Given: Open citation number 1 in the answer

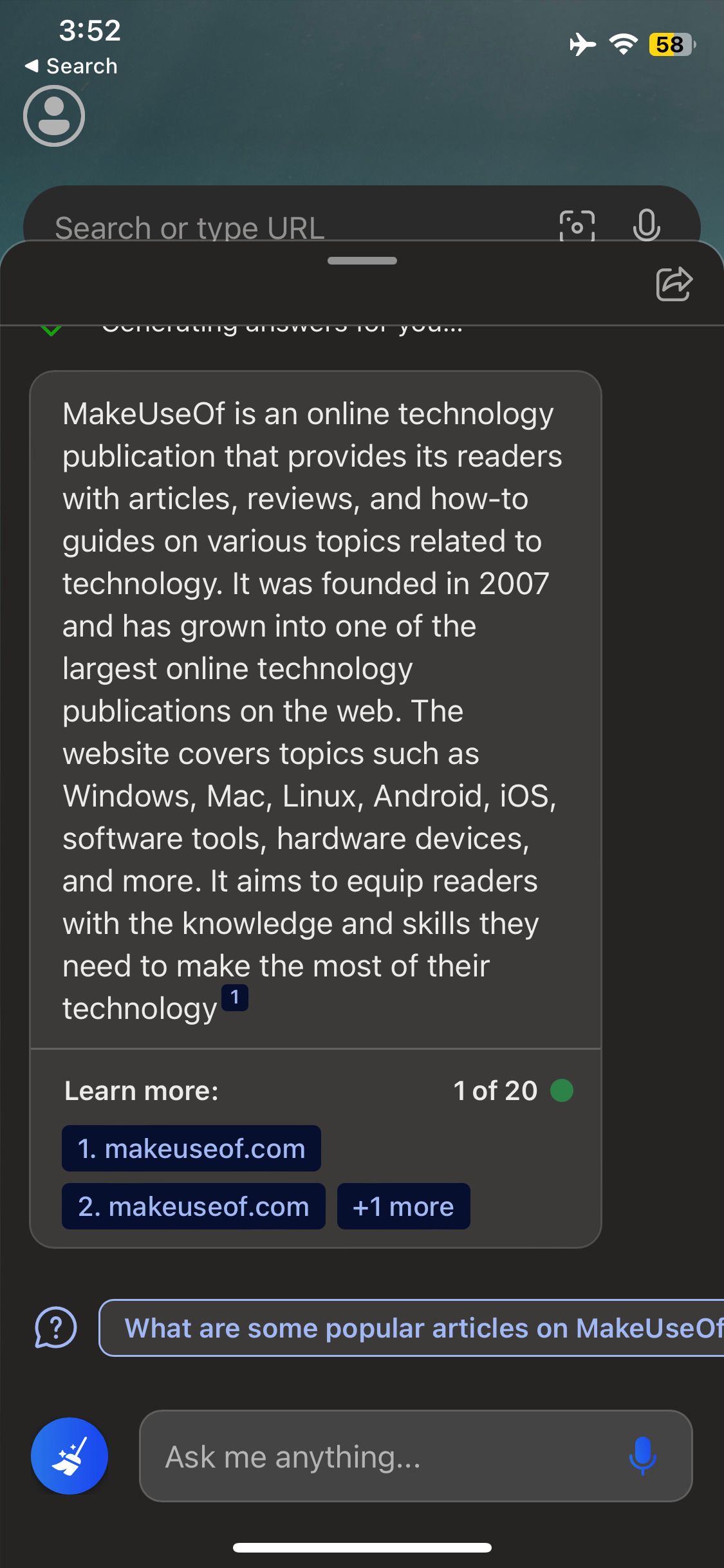Looking at the screenshot, I should (235, 997).
